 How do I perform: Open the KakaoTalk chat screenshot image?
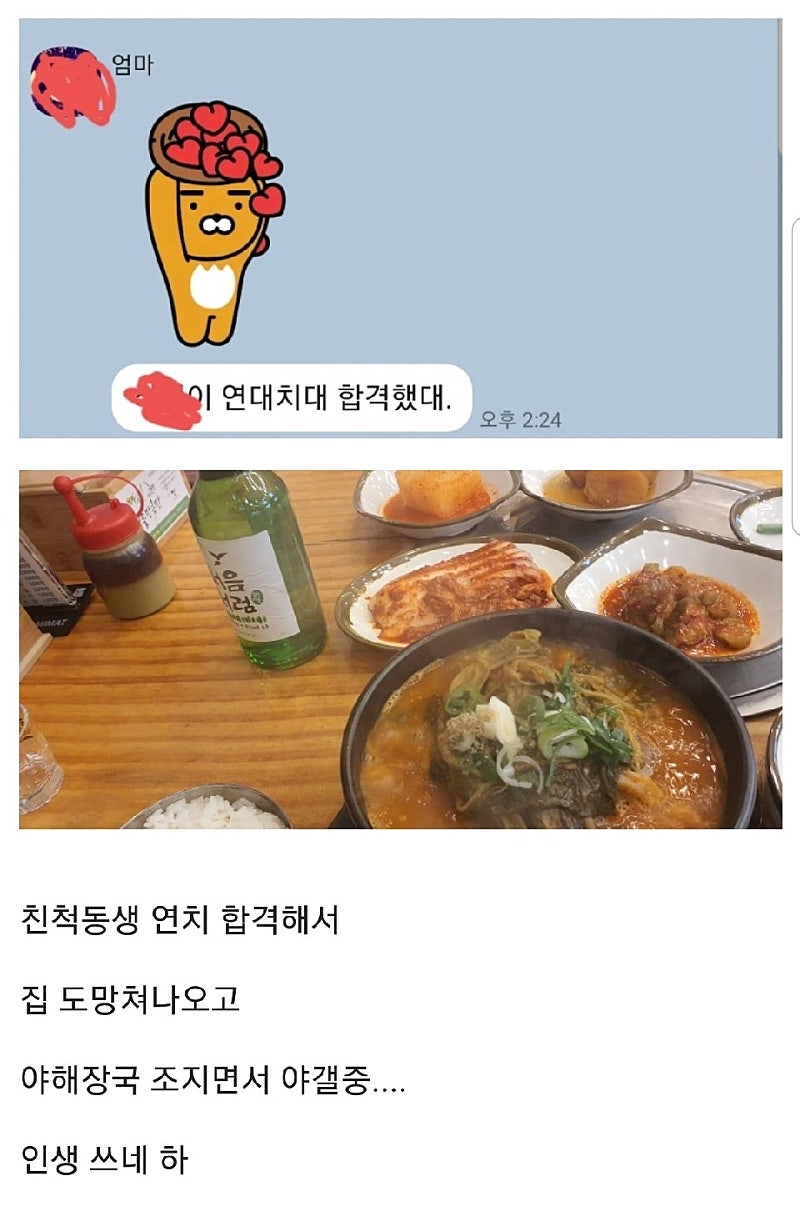click(400, 228)
